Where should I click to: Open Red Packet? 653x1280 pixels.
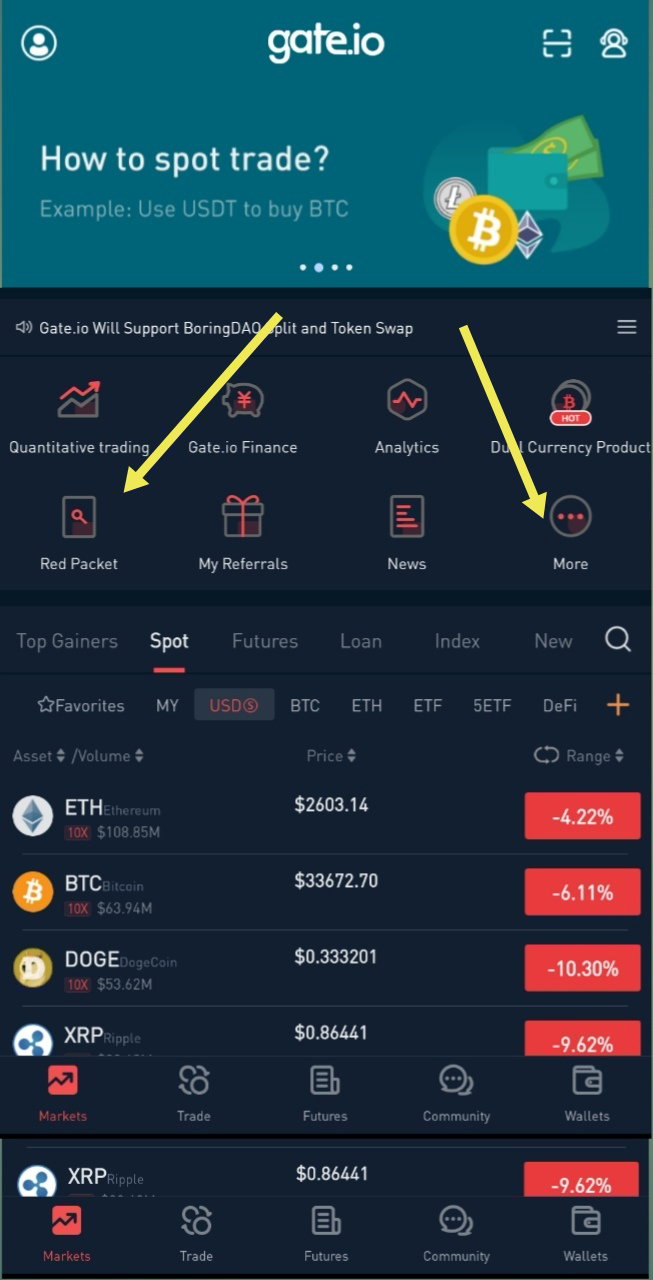click(79, 534)
